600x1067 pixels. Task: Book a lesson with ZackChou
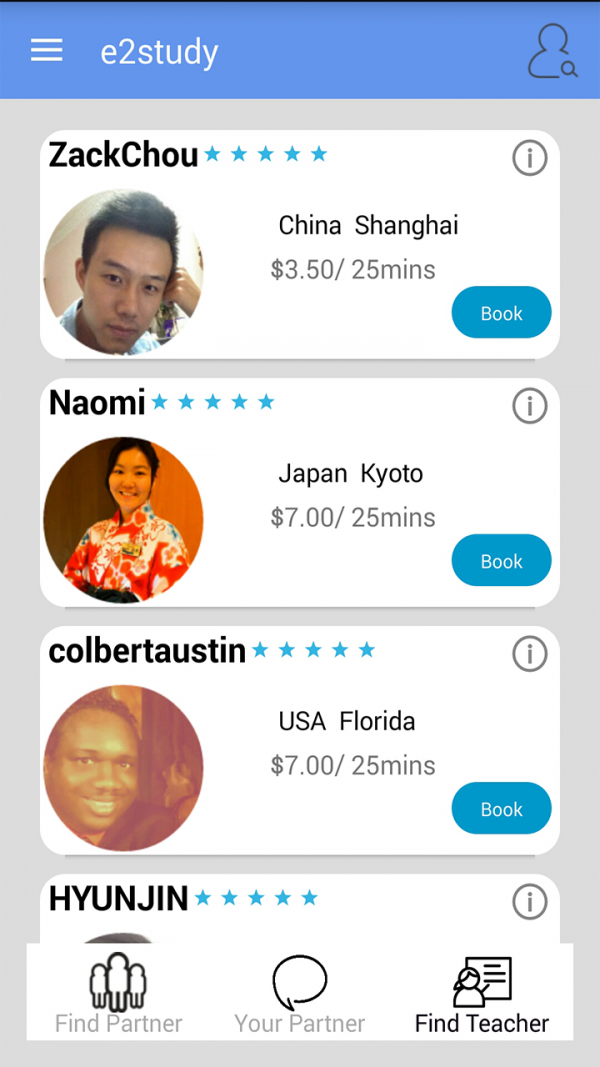pyautogui.click(x=501, y=313)
